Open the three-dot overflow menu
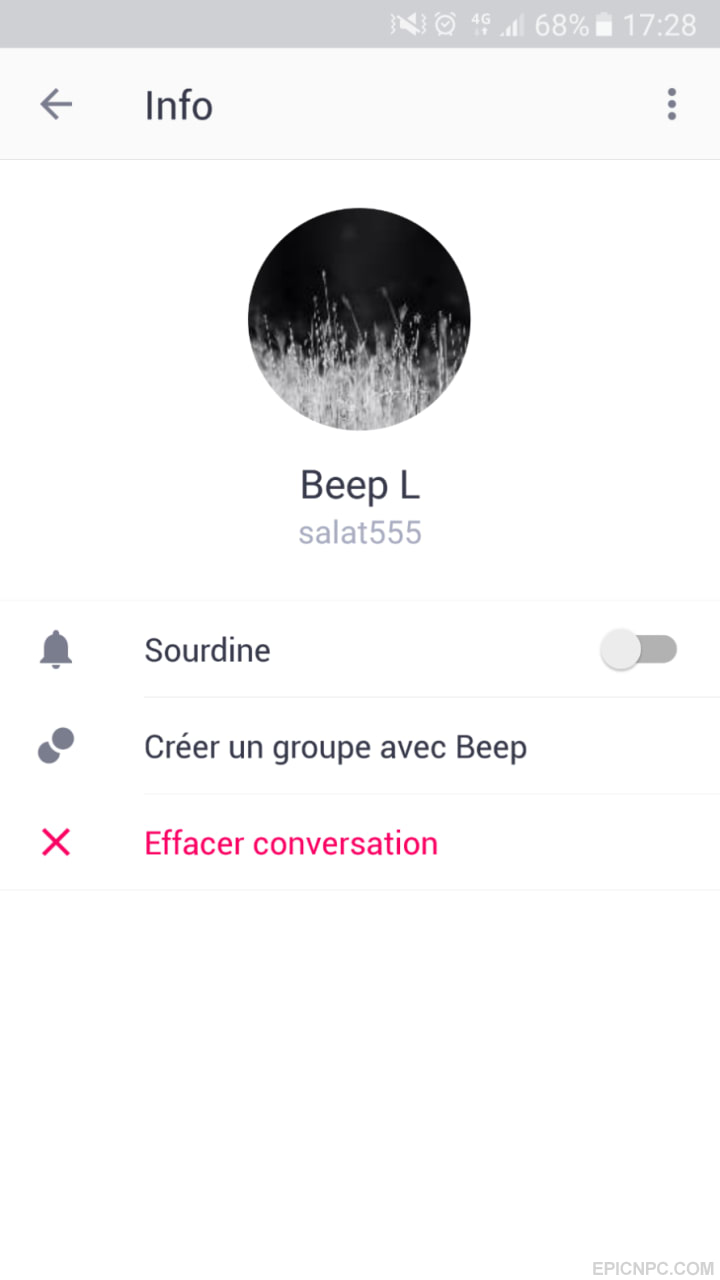This screenshot has height=1280, width=720. [671, 104]
